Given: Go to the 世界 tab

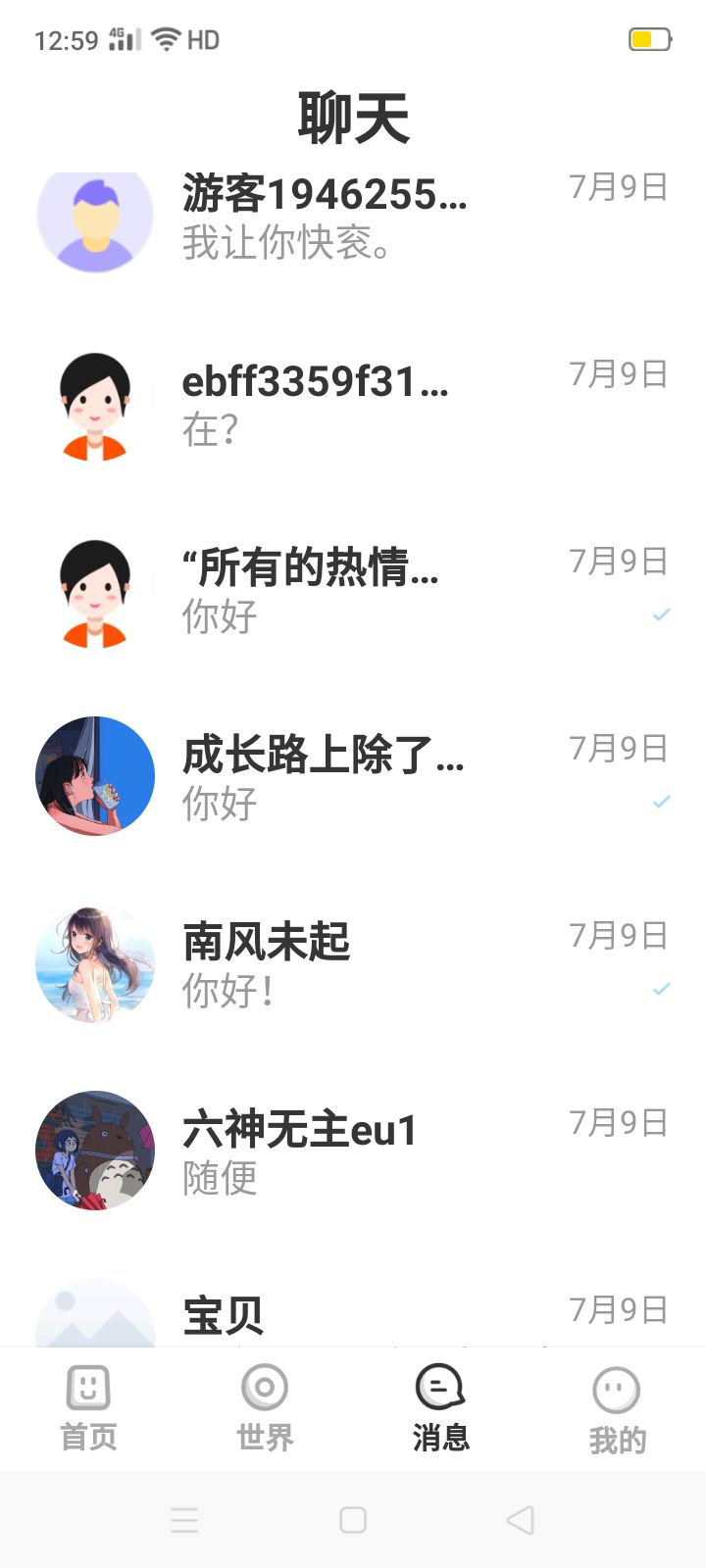Looking at the screenshot, I should point(265,1409).
